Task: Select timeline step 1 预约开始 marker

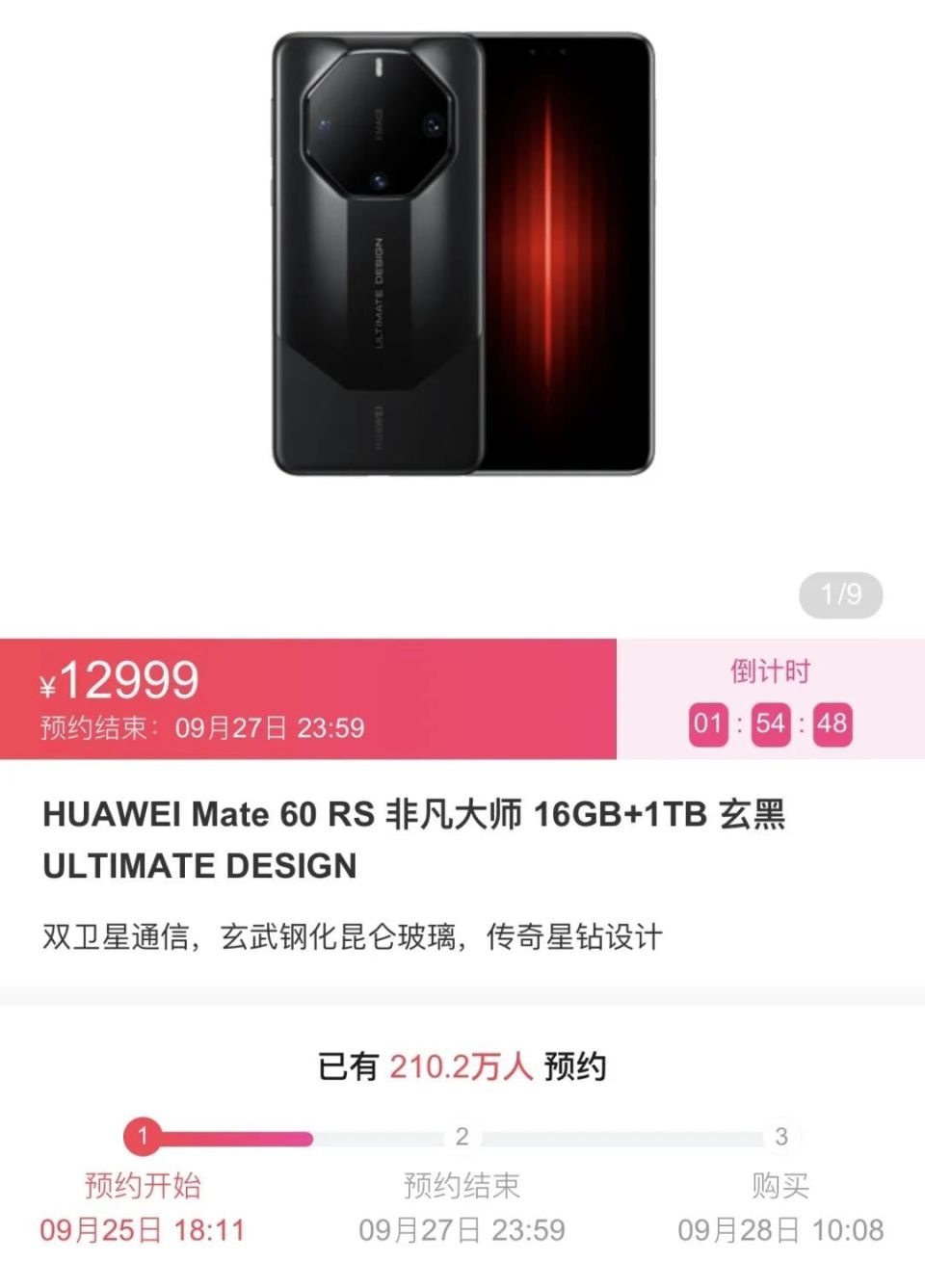Action: (143, 1136)
